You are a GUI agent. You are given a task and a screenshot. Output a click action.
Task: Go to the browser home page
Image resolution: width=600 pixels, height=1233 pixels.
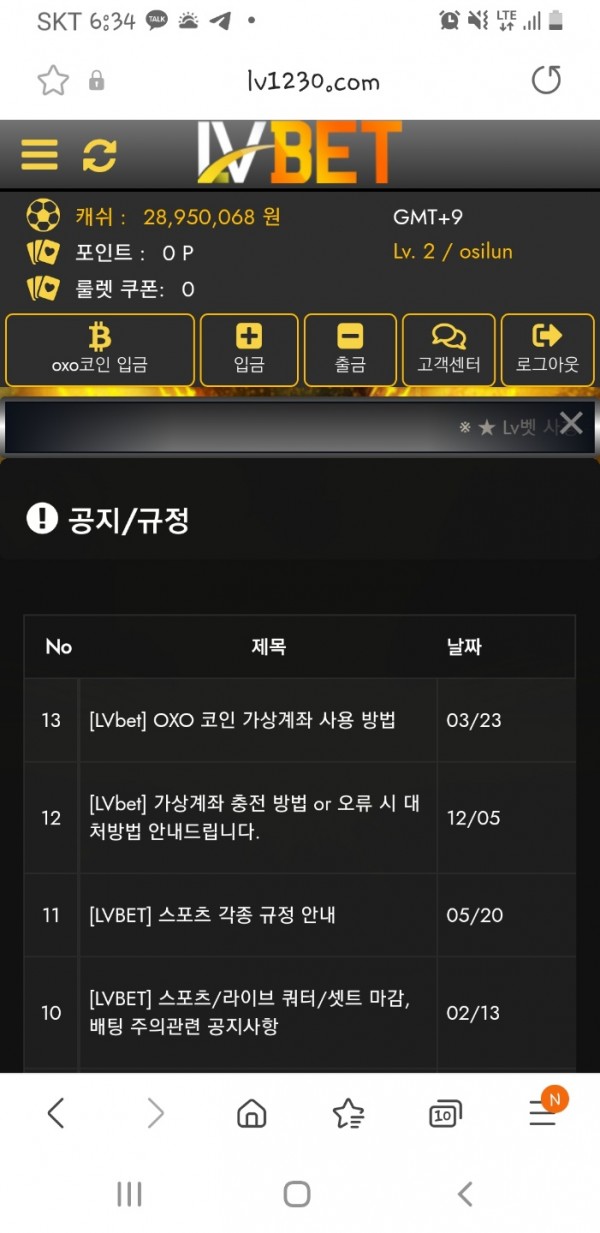[x=251, y=1113]
